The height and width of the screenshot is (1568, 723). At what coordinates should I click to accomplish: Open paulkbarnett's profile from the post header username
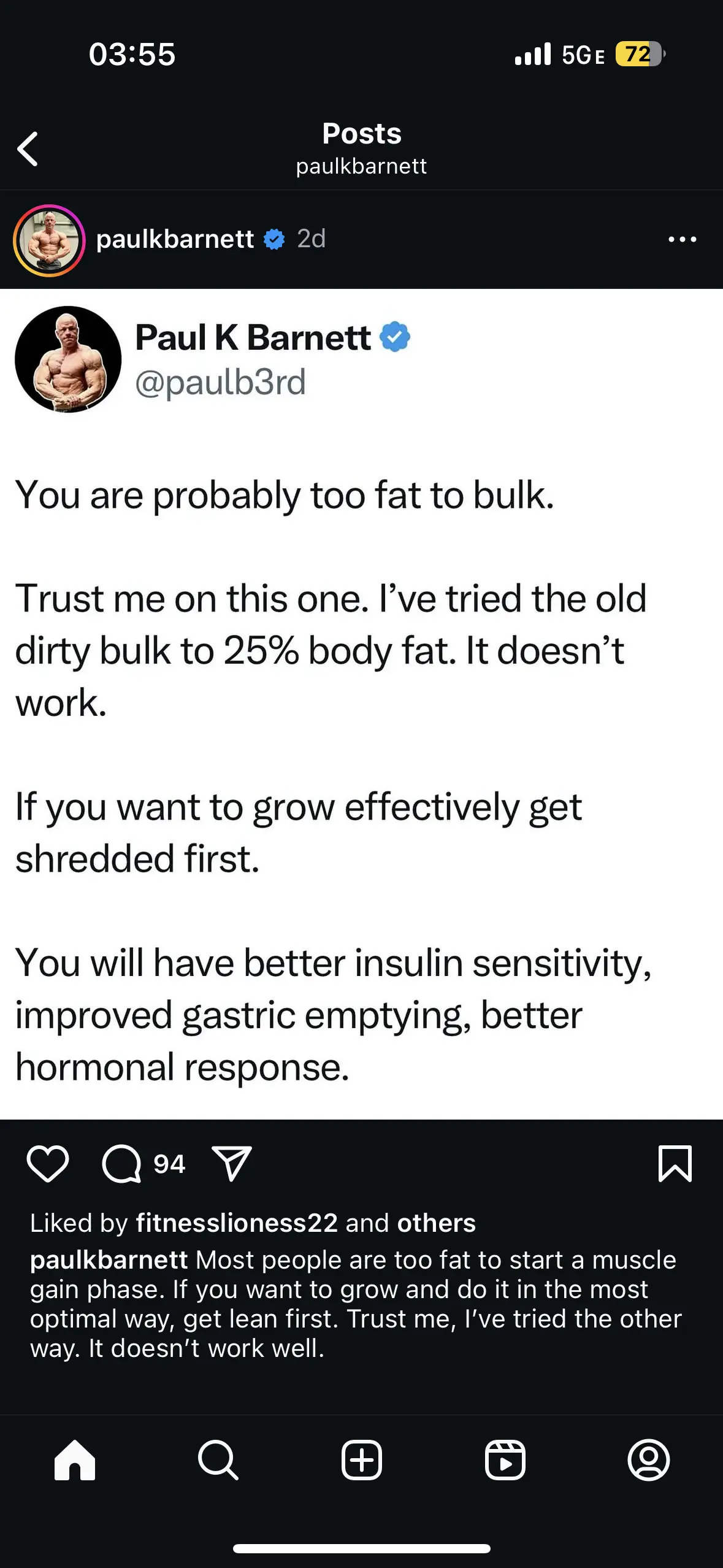[x=175, y=239]
